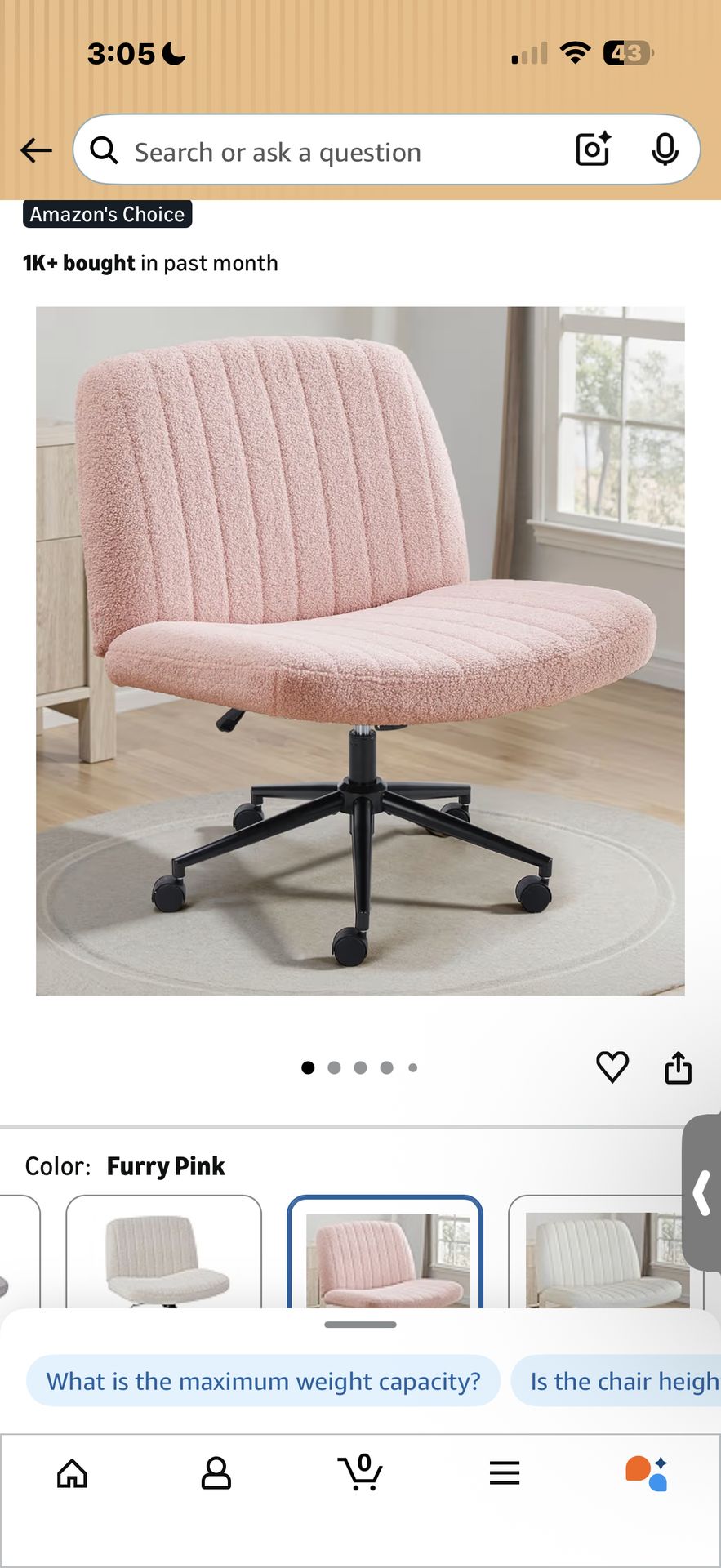Select the Furry Pink color option
This screenshot has width=721, height=1568.
pyautogui.click(x=385, y=1254)
